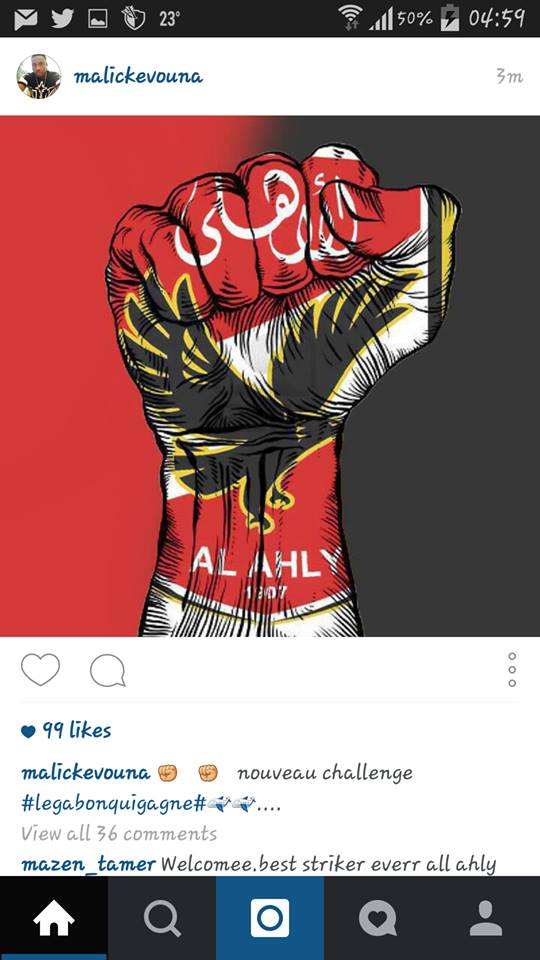The height and width of the screenshot is (960, 540).
Task: Tap the malickevouna username in the header
Action: pos(138,77)
